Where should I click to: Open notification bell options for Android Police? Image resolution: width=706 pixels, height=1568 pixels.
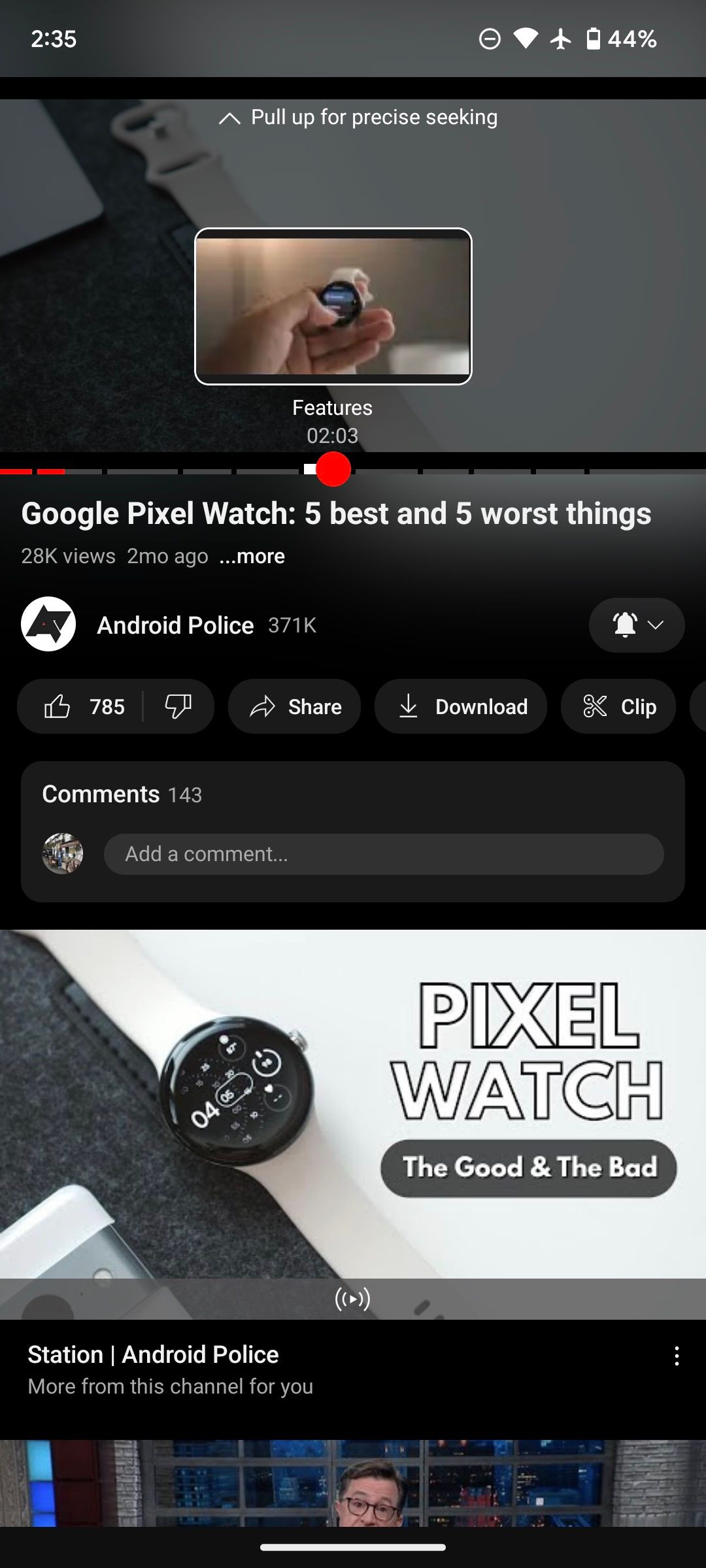(637, 625)
